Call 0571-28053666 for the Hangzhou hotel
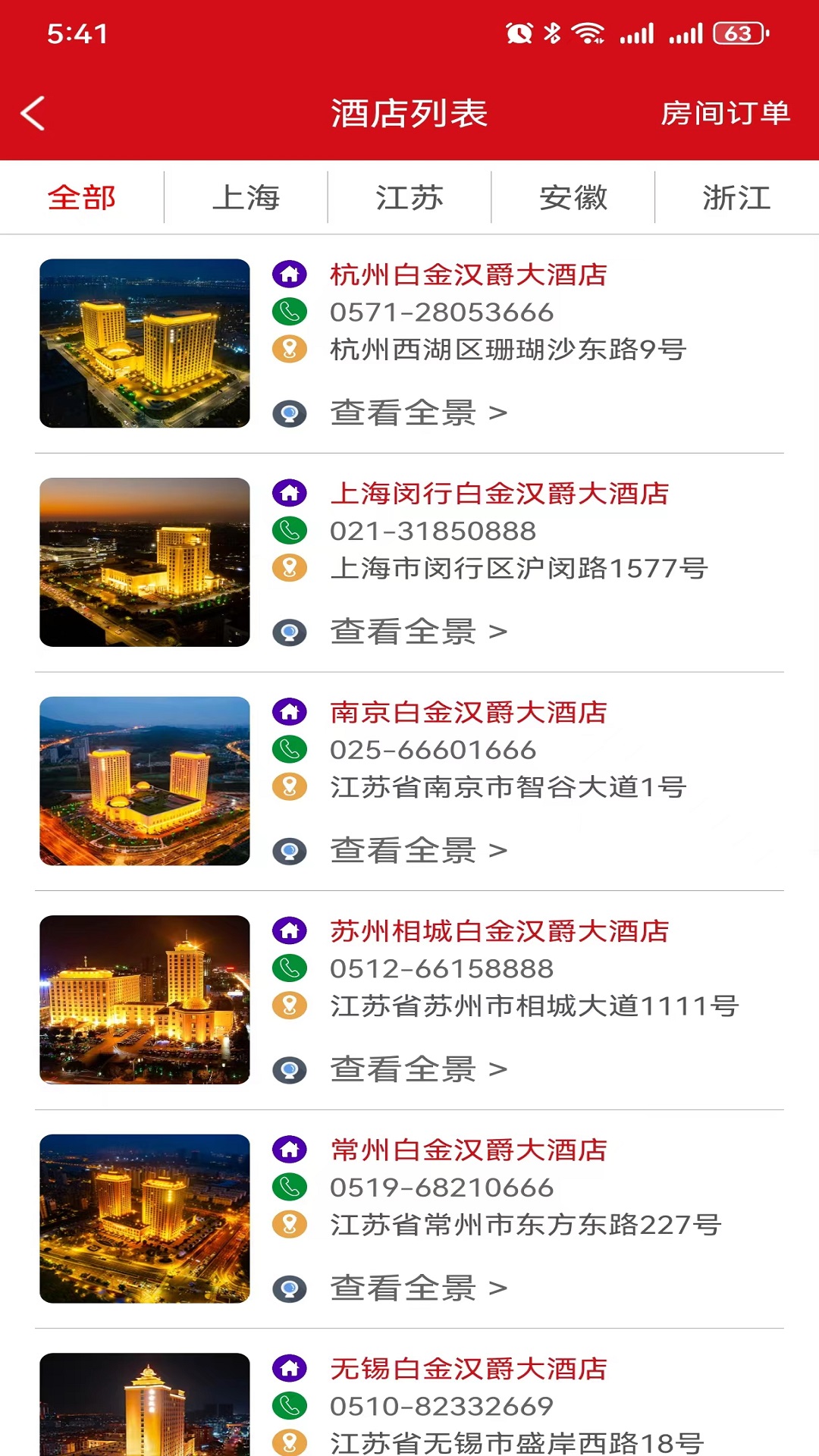Screen dimensions: 819x1456 pos(441,312)
